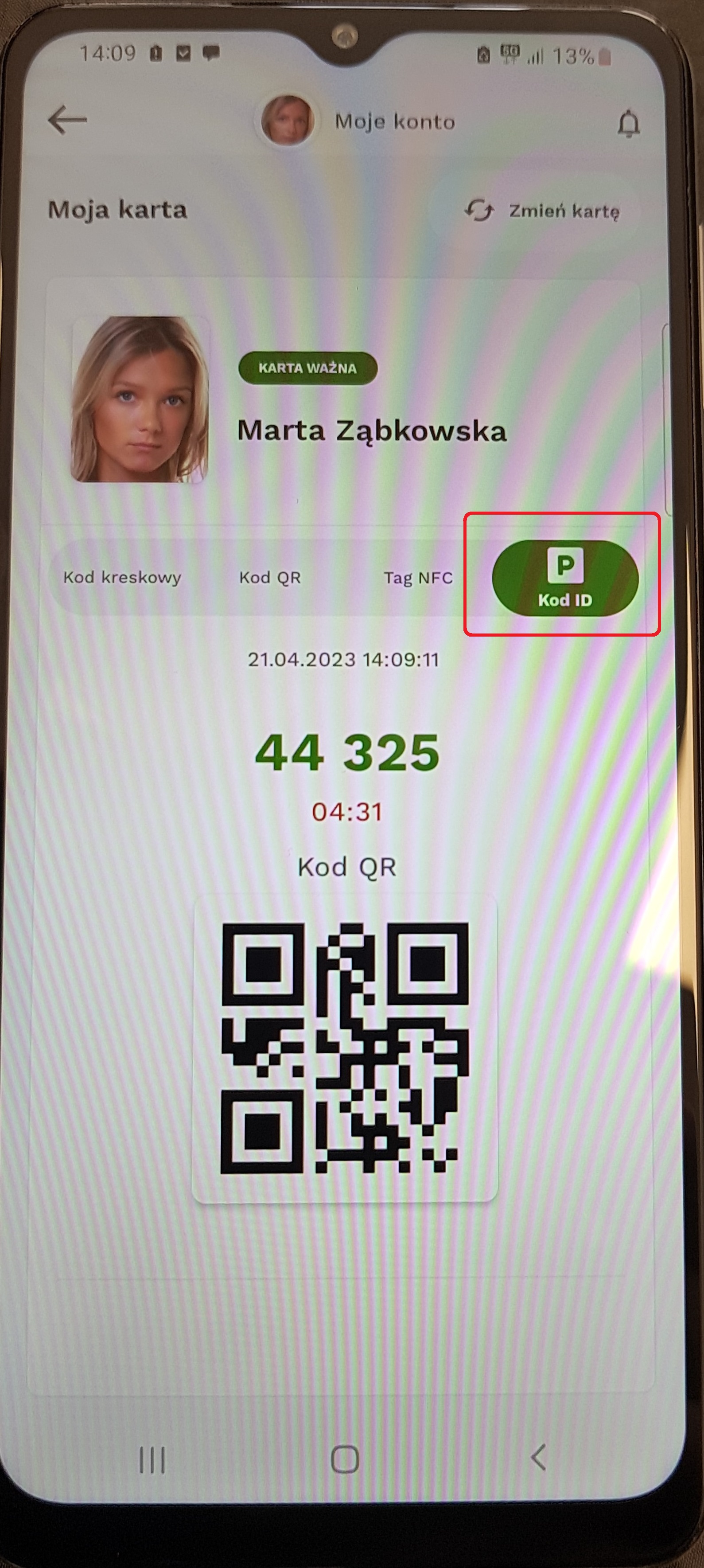Open the notifications bell
The image size is (704, 1568).
tap(629, 124)
